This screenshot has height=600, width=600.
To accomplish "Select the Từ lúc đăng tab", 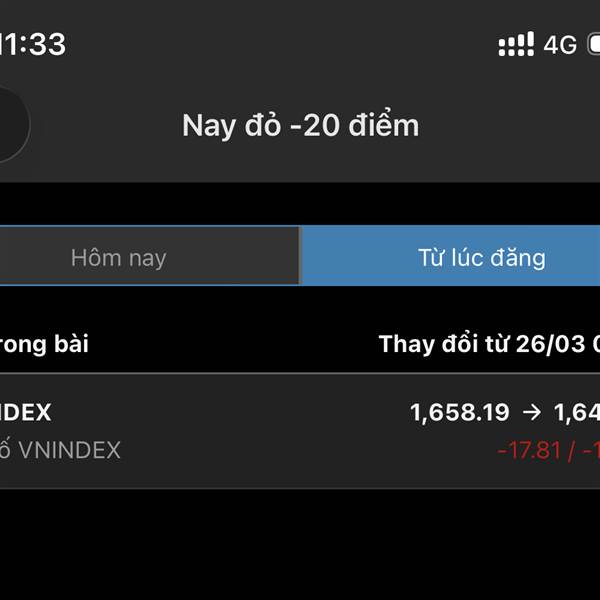I will click(450, 256).
